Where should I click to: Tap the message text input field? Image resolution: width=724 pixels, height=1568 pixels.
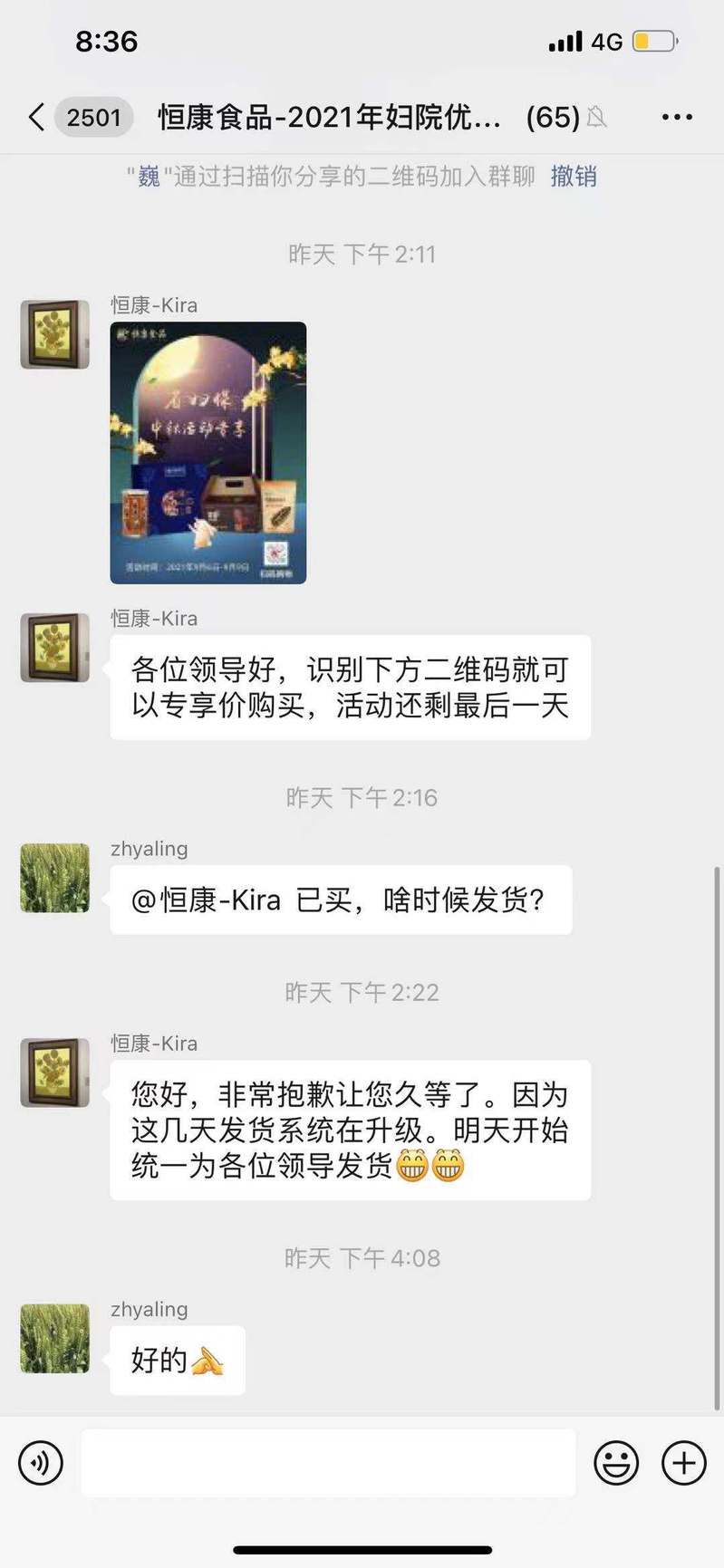(x=329, y=1463)
